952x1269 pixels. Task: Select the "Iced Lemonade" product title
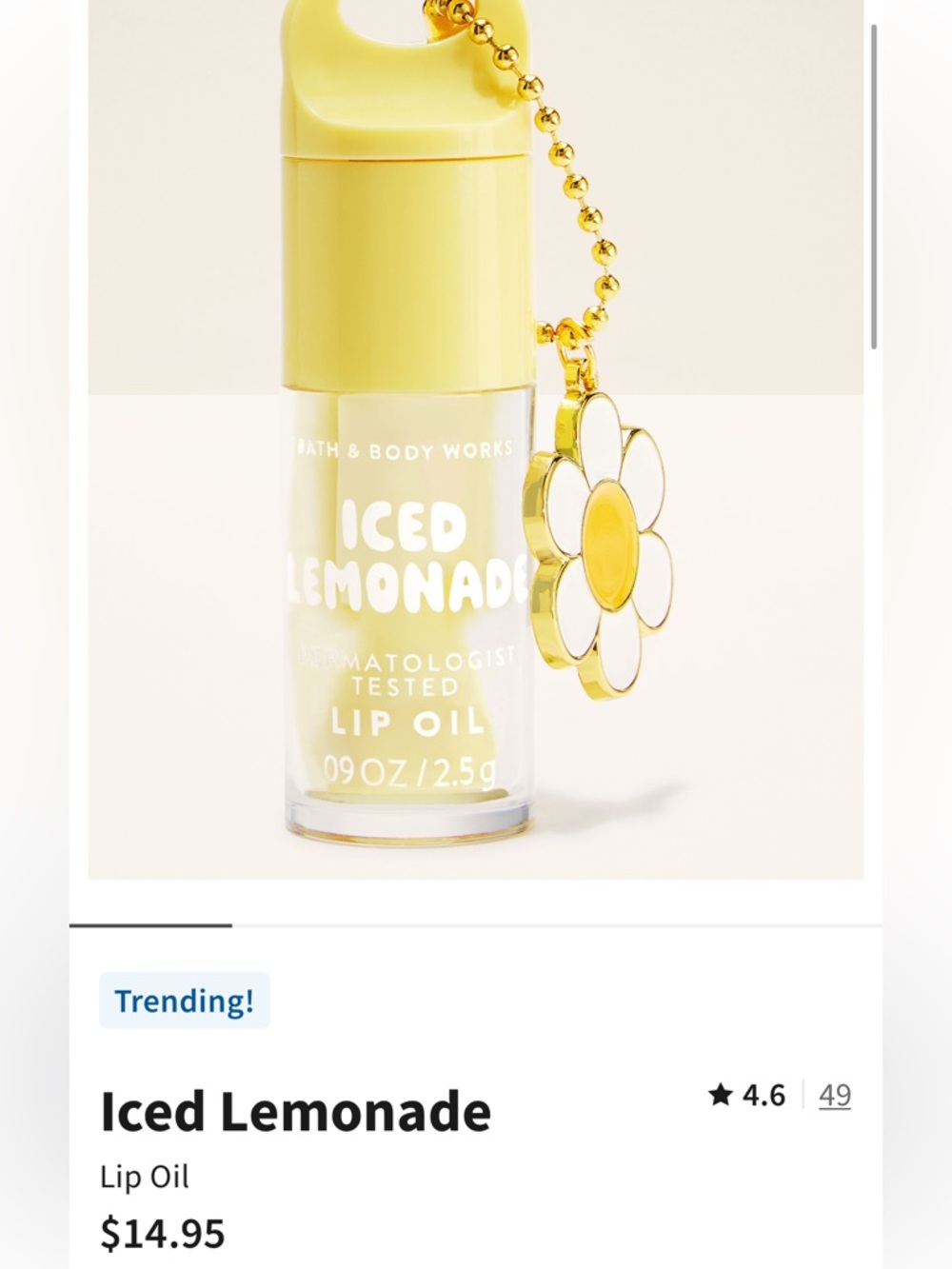[295, 1111]
